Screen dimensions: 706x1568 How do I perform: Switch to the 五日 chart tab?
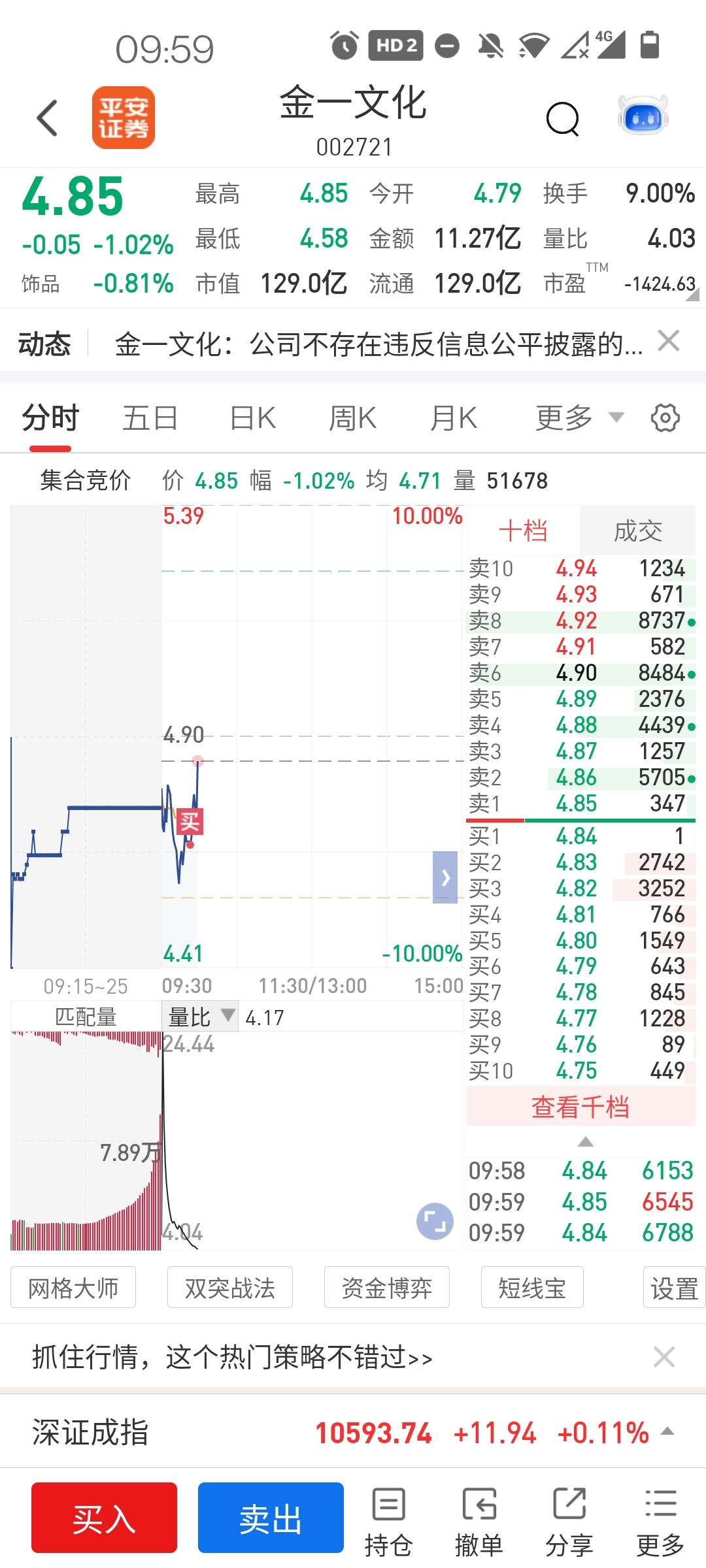[x=150, y=417]
